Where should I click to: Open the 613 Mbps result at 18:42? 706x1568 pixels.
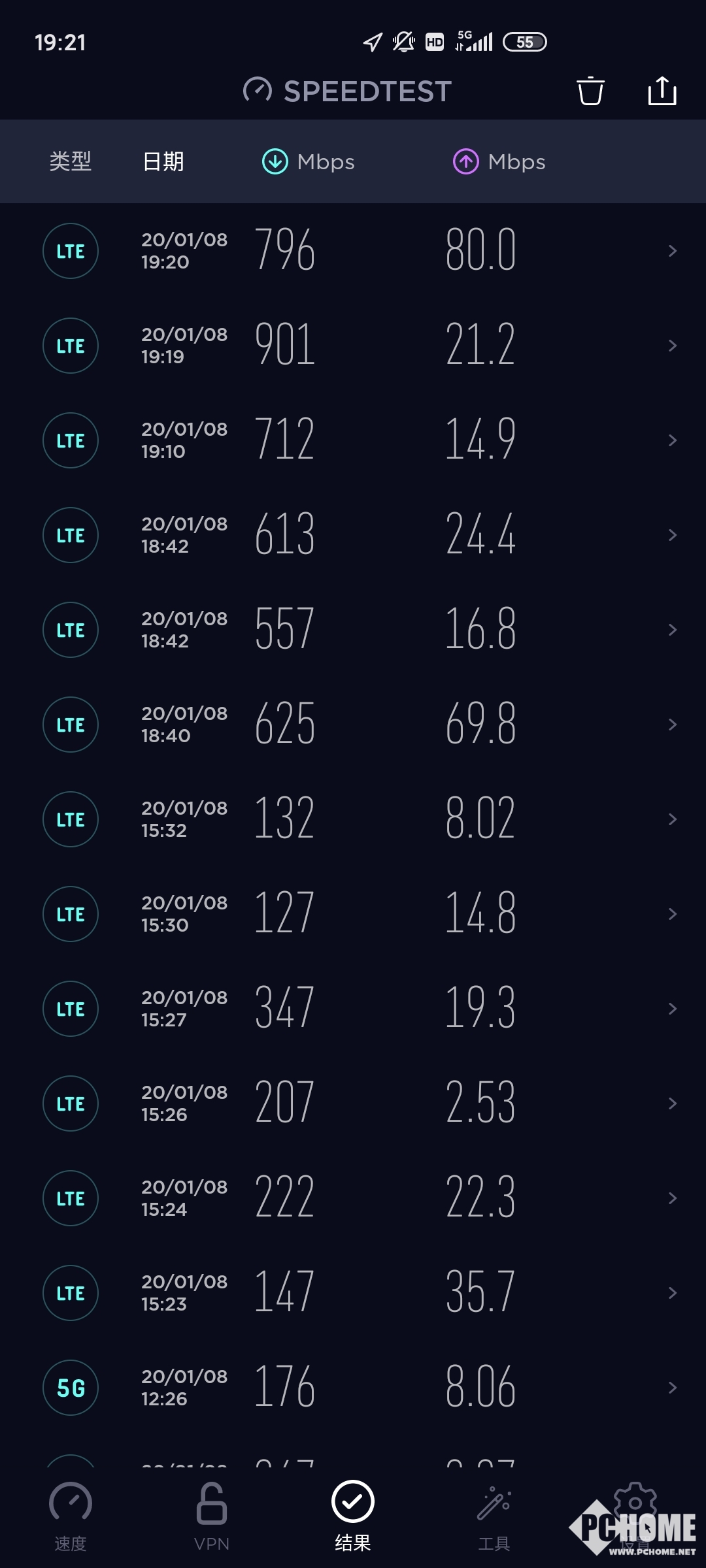point(353,535)
